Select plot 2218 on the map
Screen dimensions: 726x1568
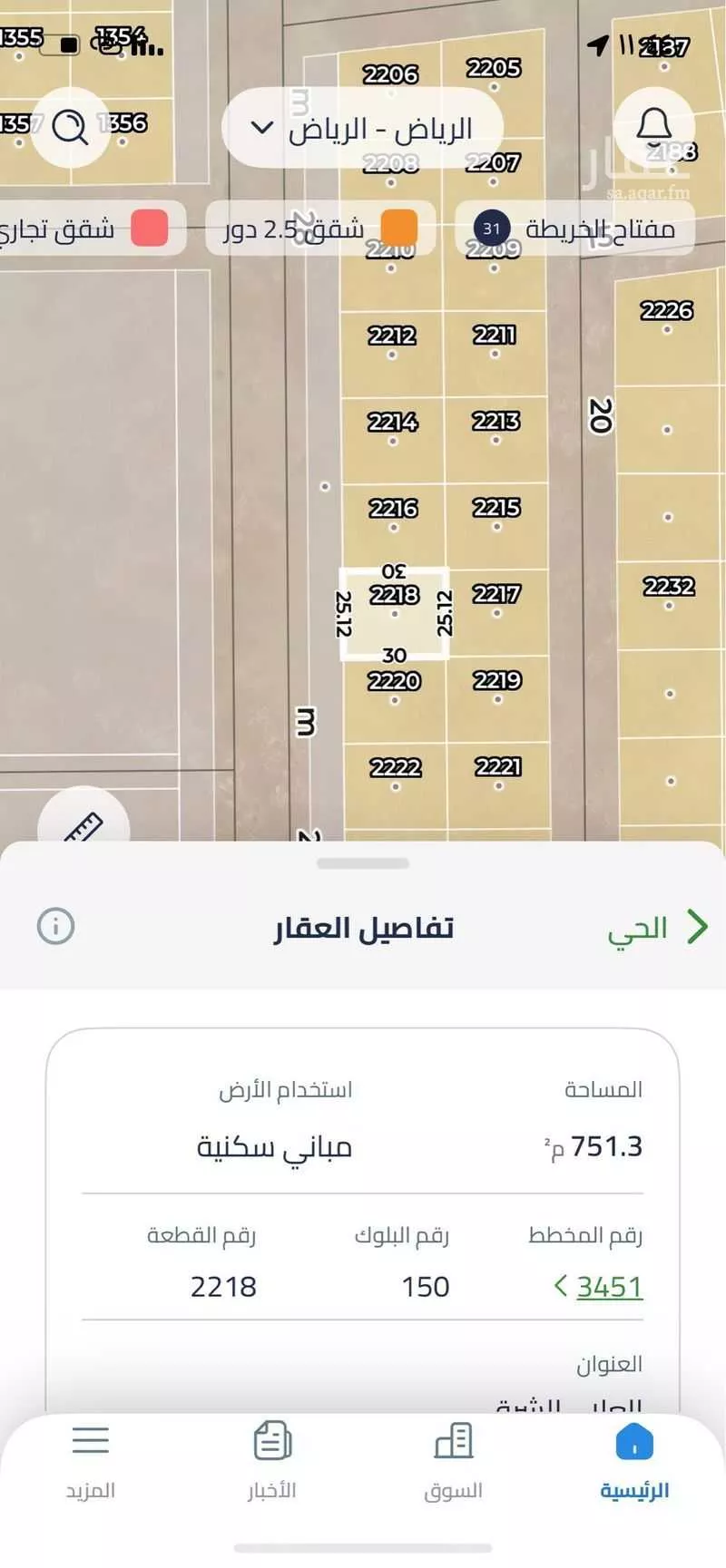[x=394, y=612]
